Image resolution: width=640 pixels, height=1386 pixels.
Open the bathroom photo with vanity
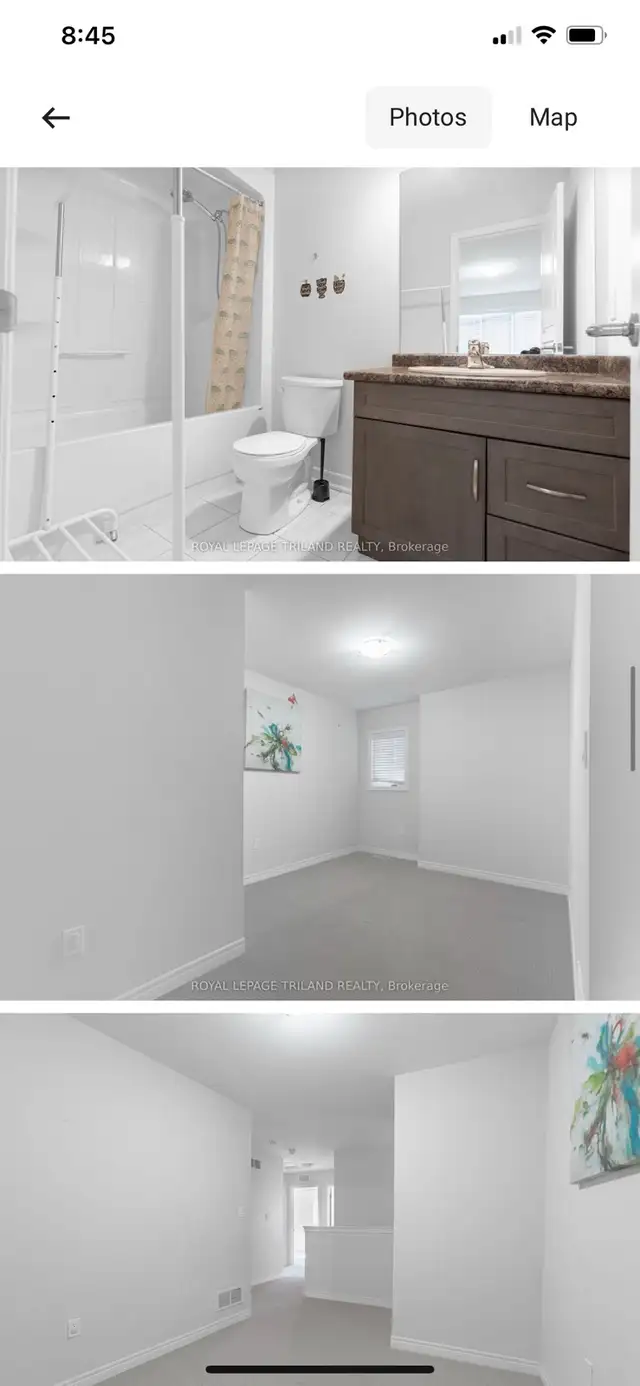tap(320, 364)
